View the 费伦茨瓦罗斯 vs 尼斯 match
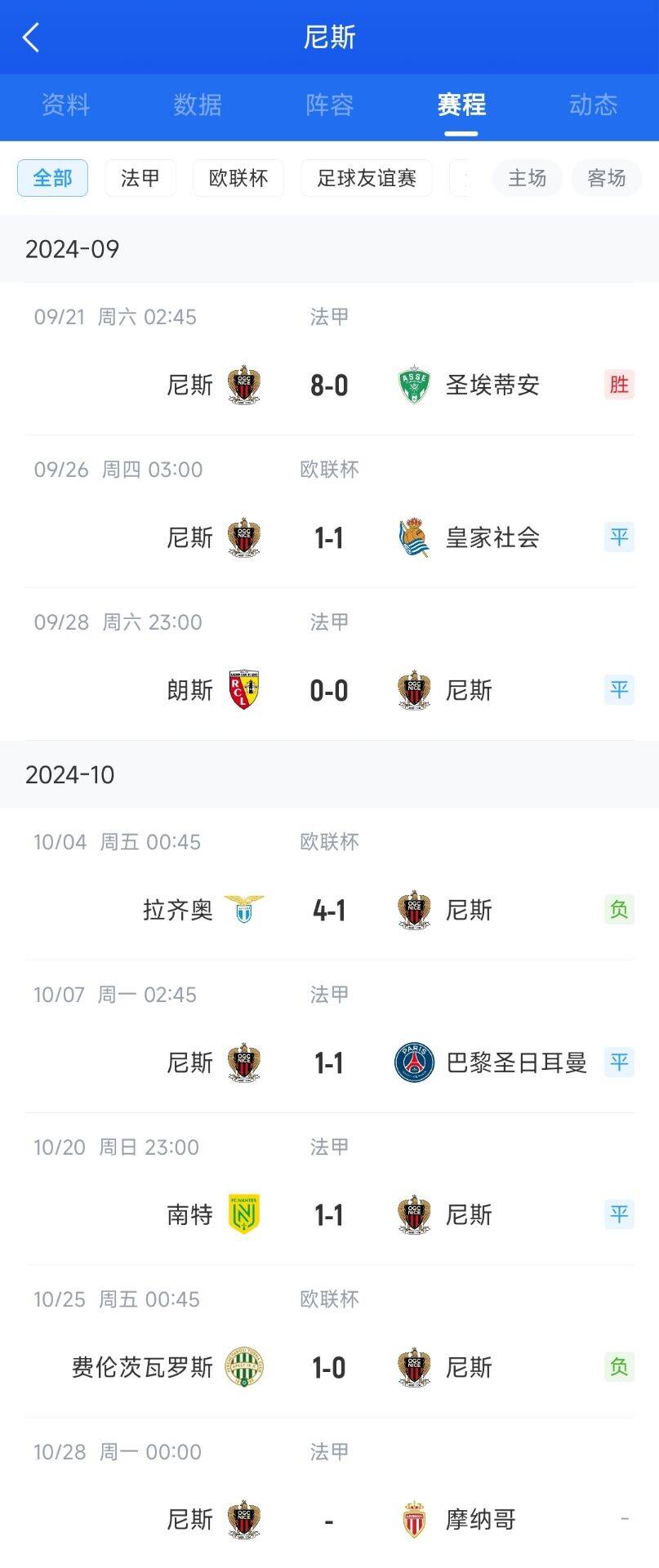Image resolution: width=659 pixels, height=1568 pixels. pyautogui.click(x=329, y=1368)
